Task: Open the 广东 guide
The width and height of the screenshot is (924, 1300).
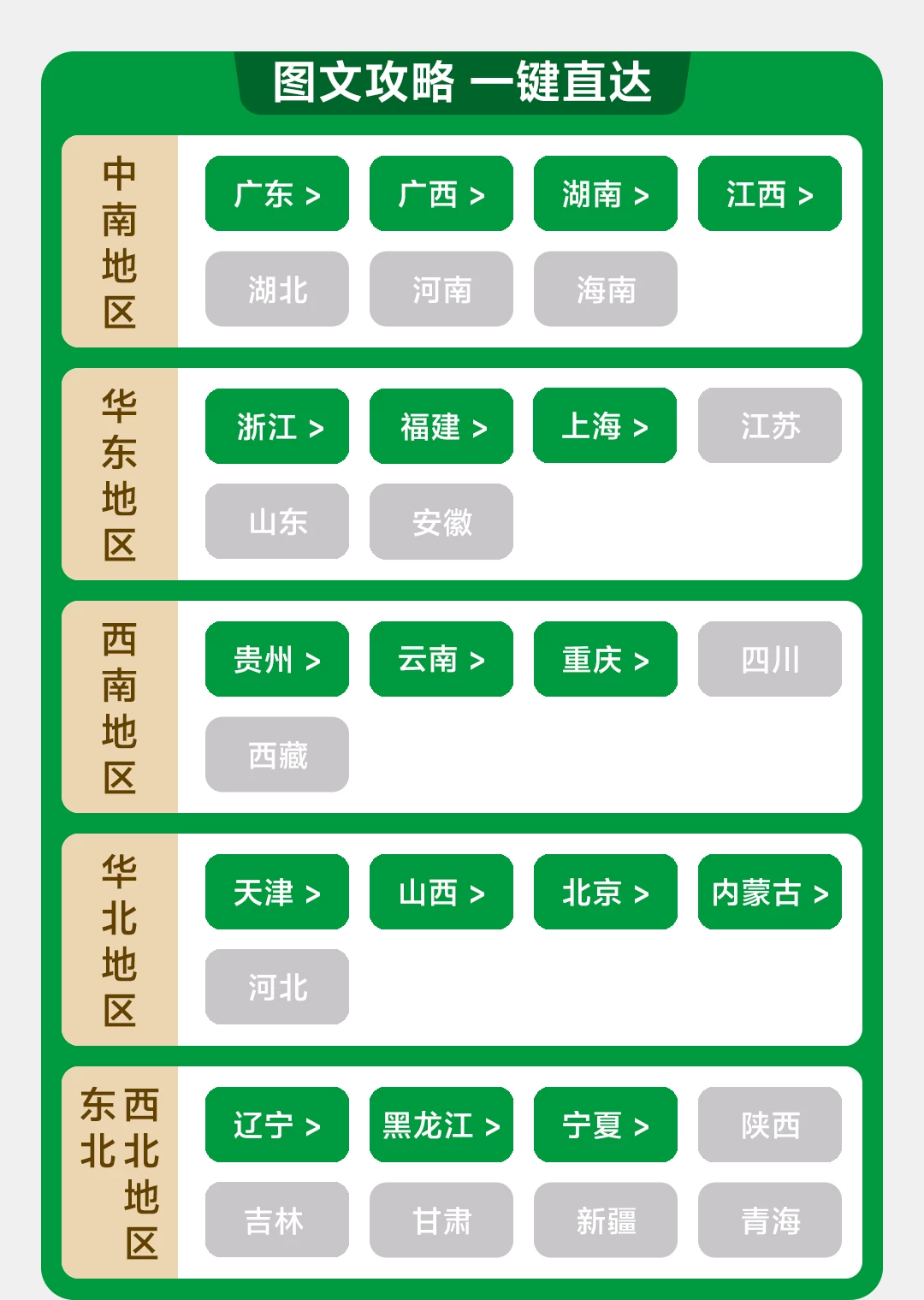Action: coord(277,193)
